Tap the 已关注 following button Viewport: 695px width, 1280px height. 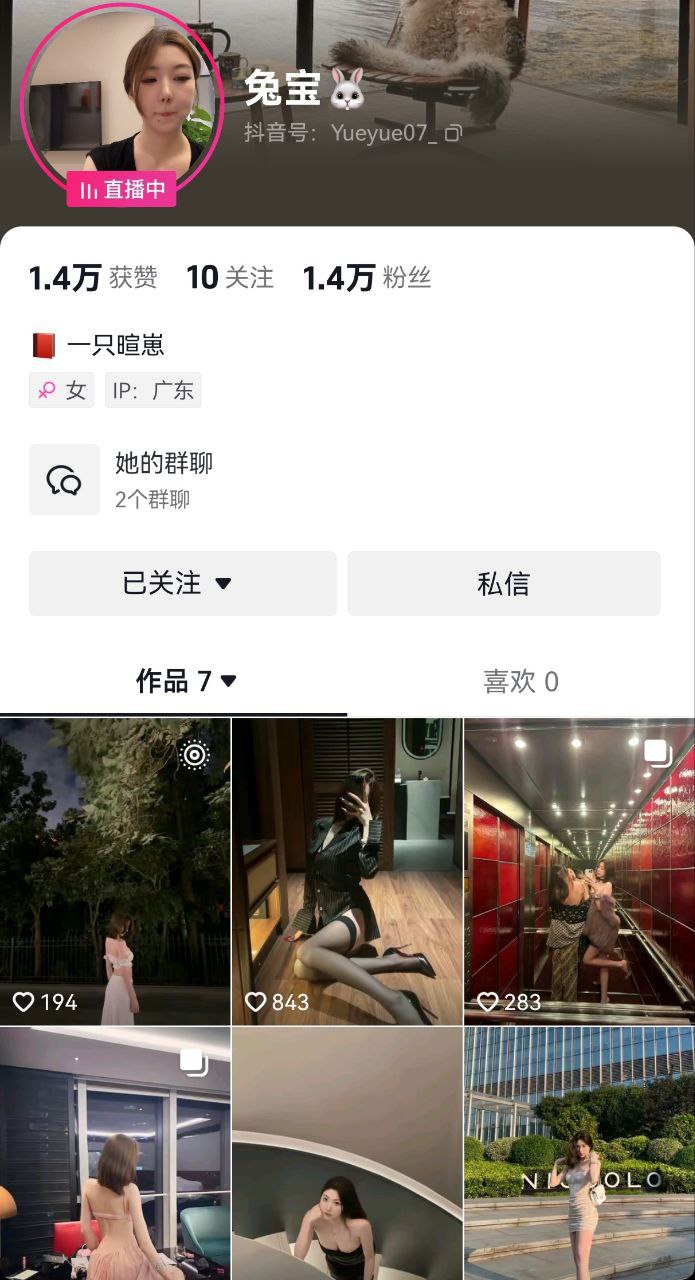182,583
